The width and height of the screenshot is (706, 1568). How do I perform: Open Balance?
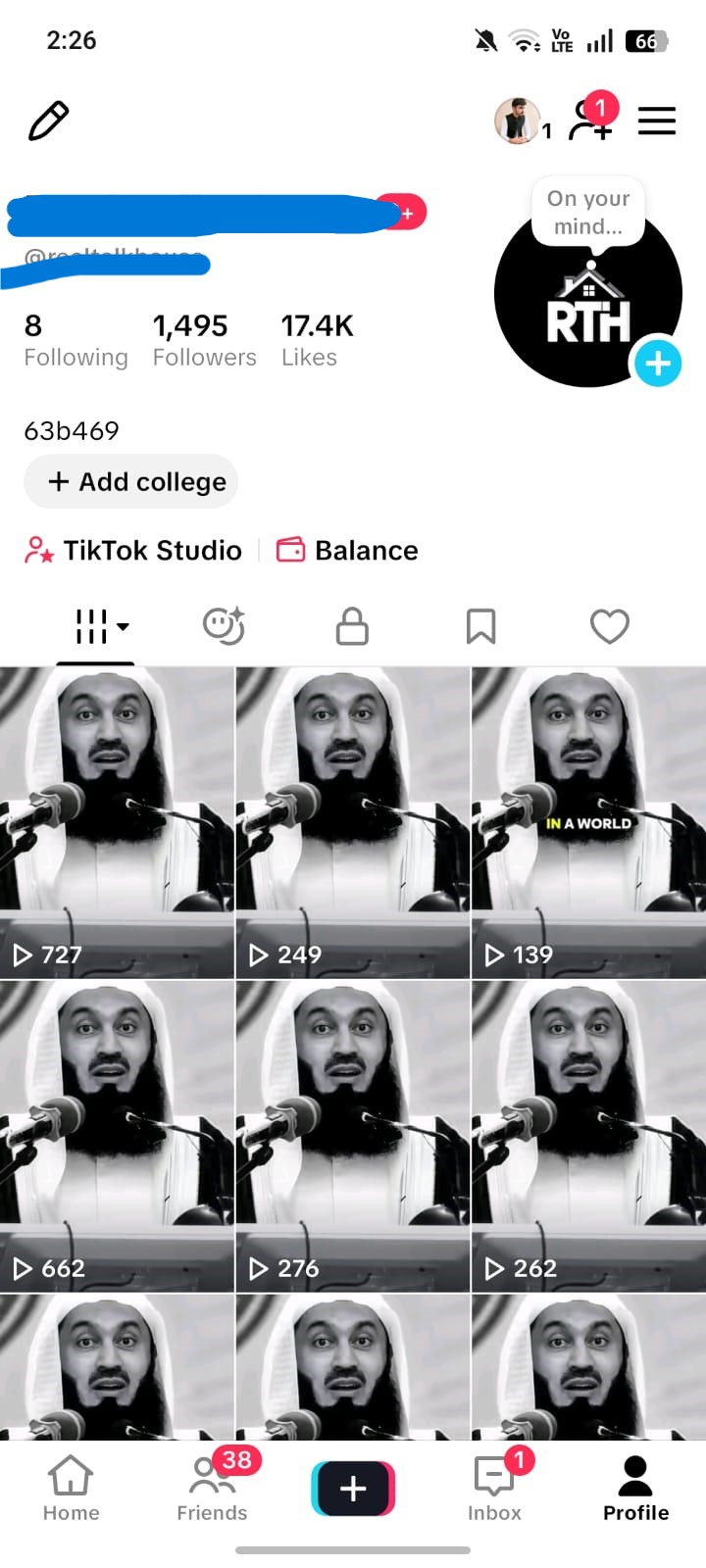[x=347, y=551]
